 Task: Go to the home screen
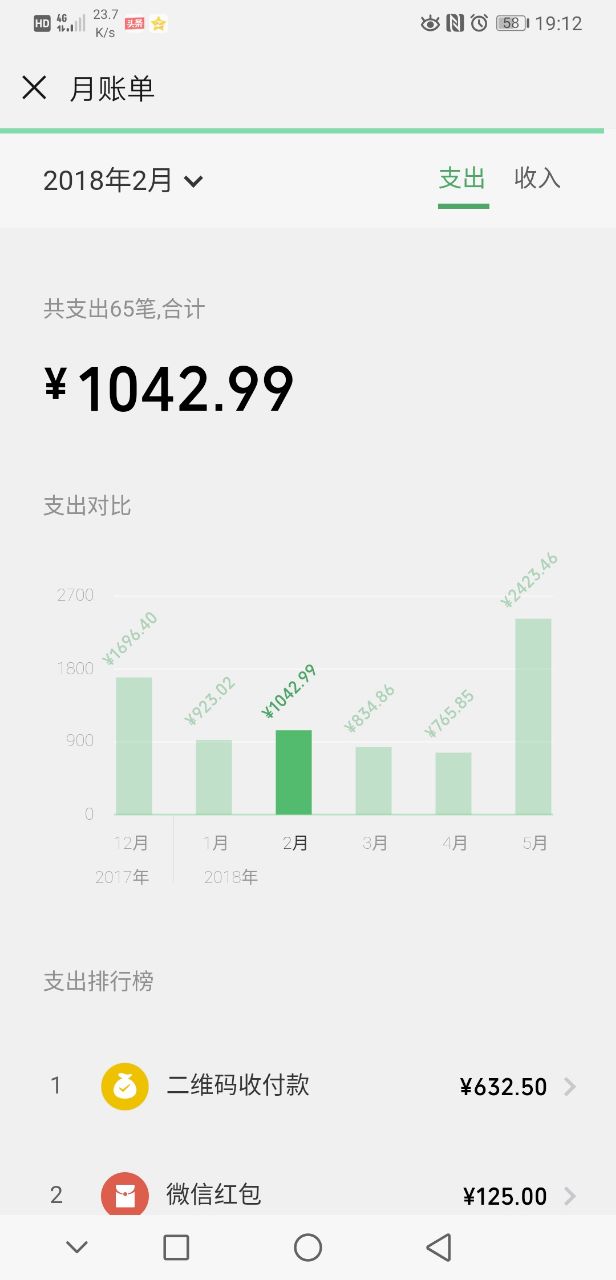point(308,1247)
